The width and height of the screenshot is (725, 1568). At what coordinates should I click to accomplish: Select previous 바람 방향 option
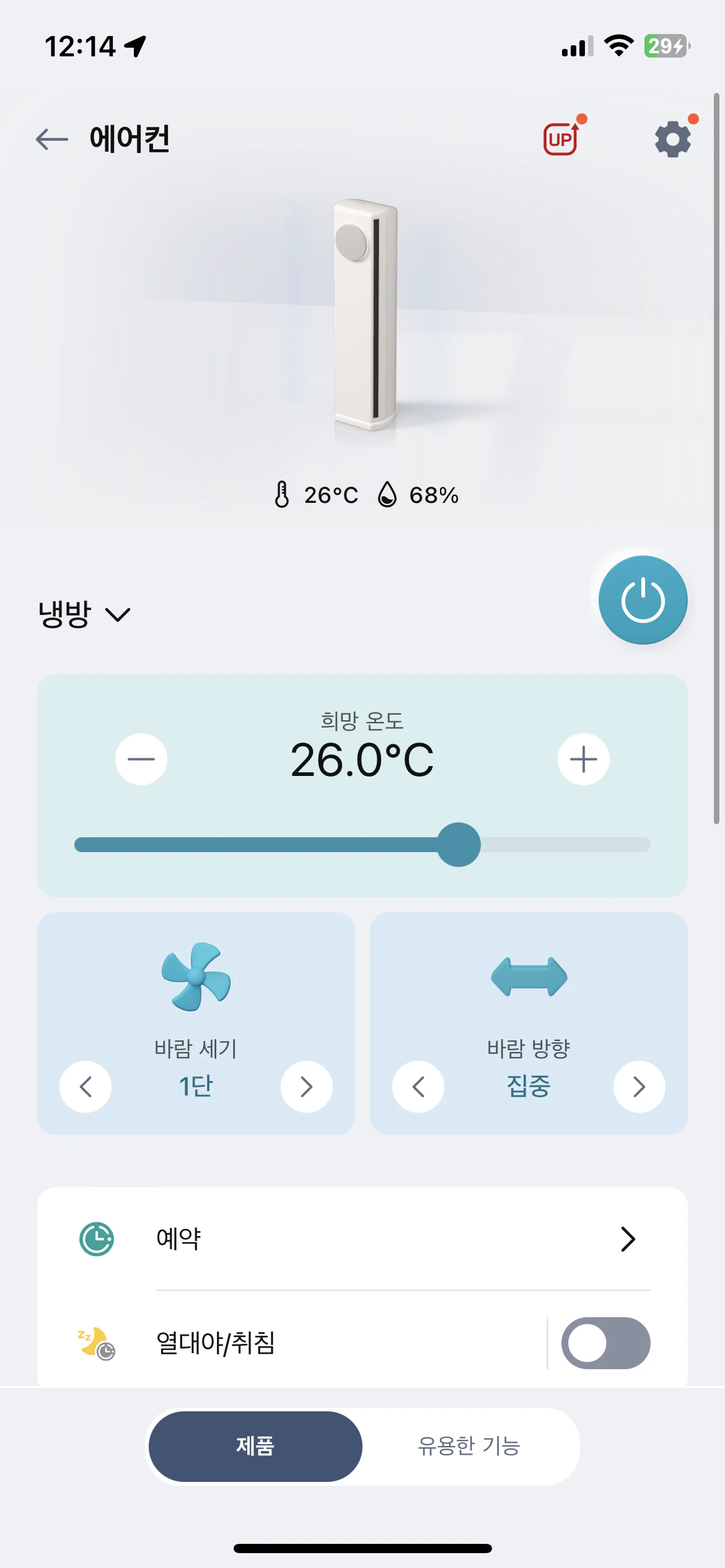[418, 1086]
